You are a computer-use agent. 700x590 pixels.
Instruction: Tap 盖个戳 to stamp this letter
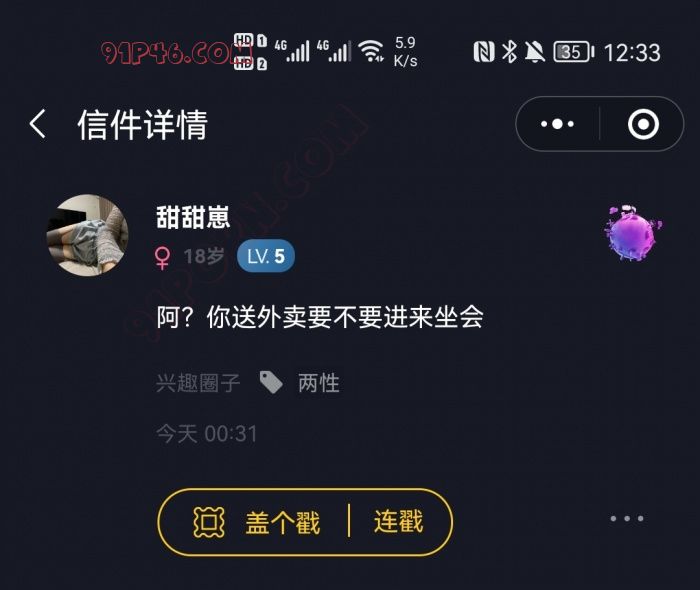click(258, 522)
